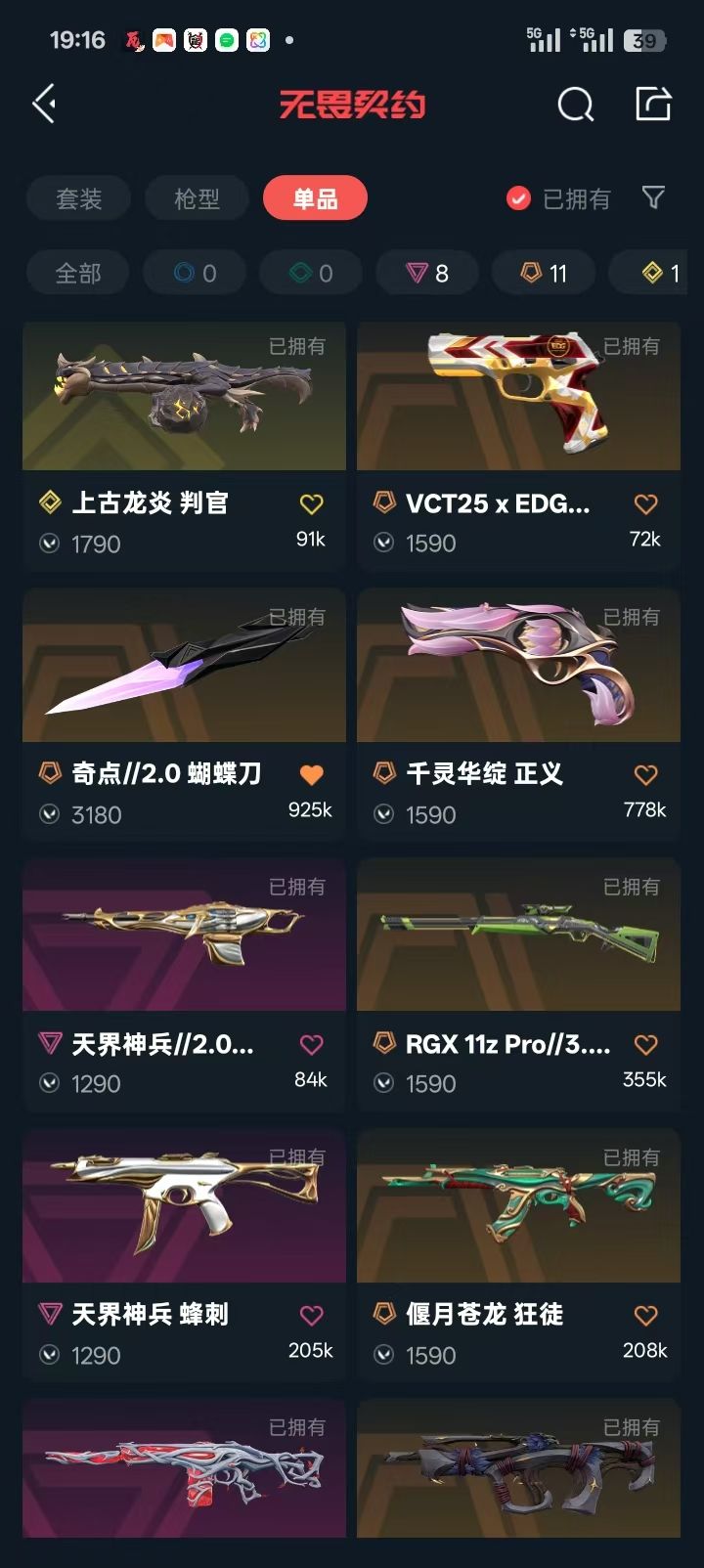704x1568 pixels.
Task: Go back using the top-left arrow
Action: [x=44, y=104]
